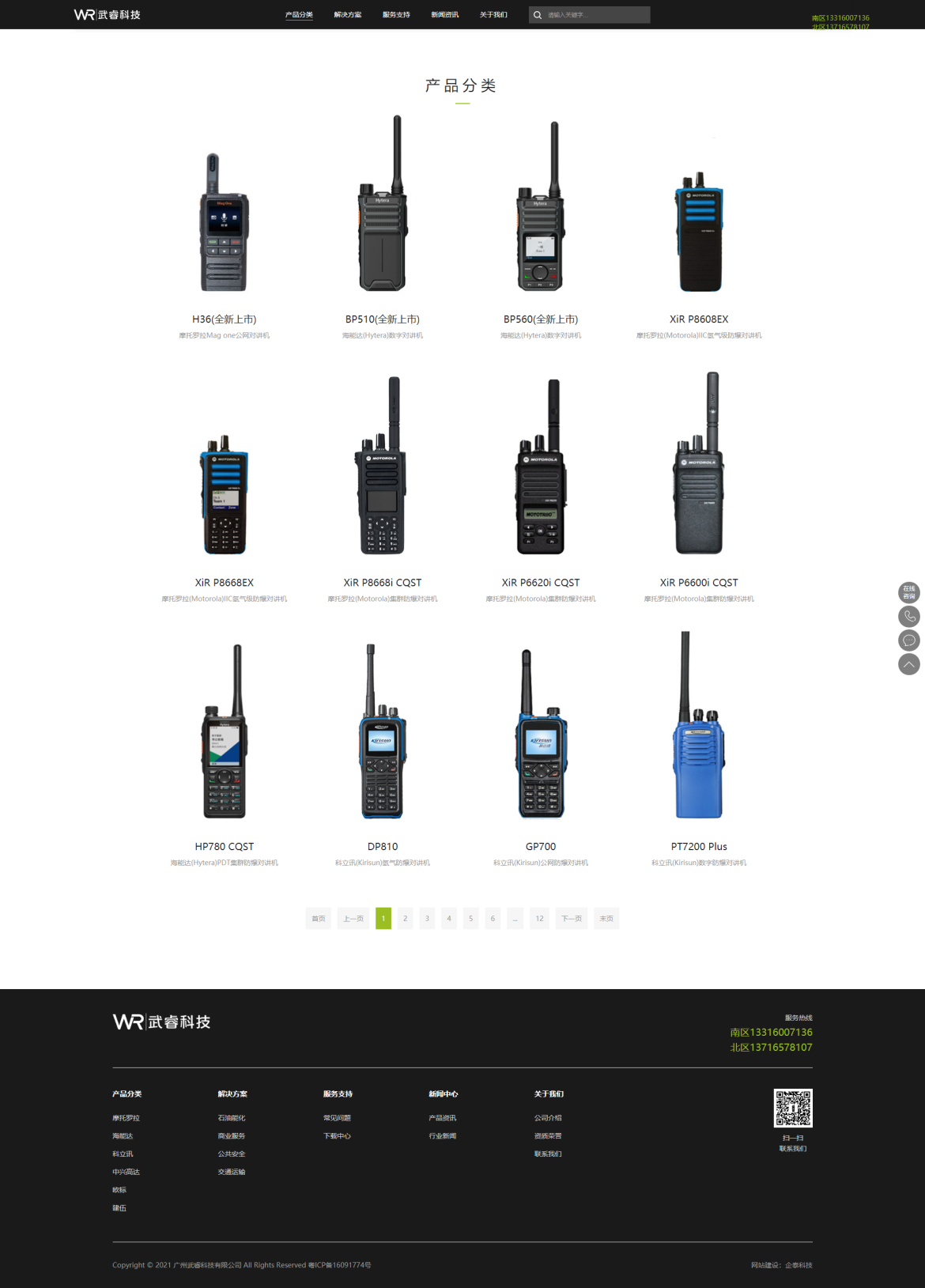Go to 下一页 in pagination
Screen dimensions: 925x1288
click(572, 919)
